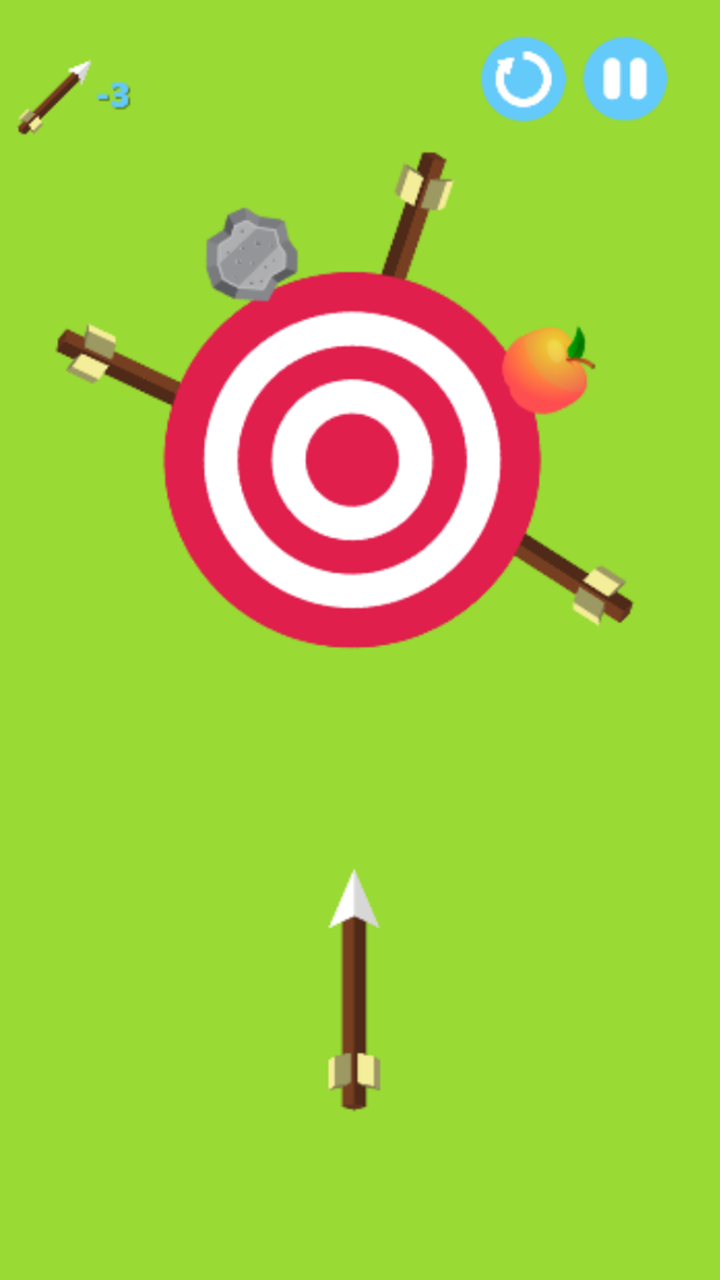This screenshot has height=1280, width=720.
Task: Click the white arrowhead of the ready arrow
Action: coord(354,900)
